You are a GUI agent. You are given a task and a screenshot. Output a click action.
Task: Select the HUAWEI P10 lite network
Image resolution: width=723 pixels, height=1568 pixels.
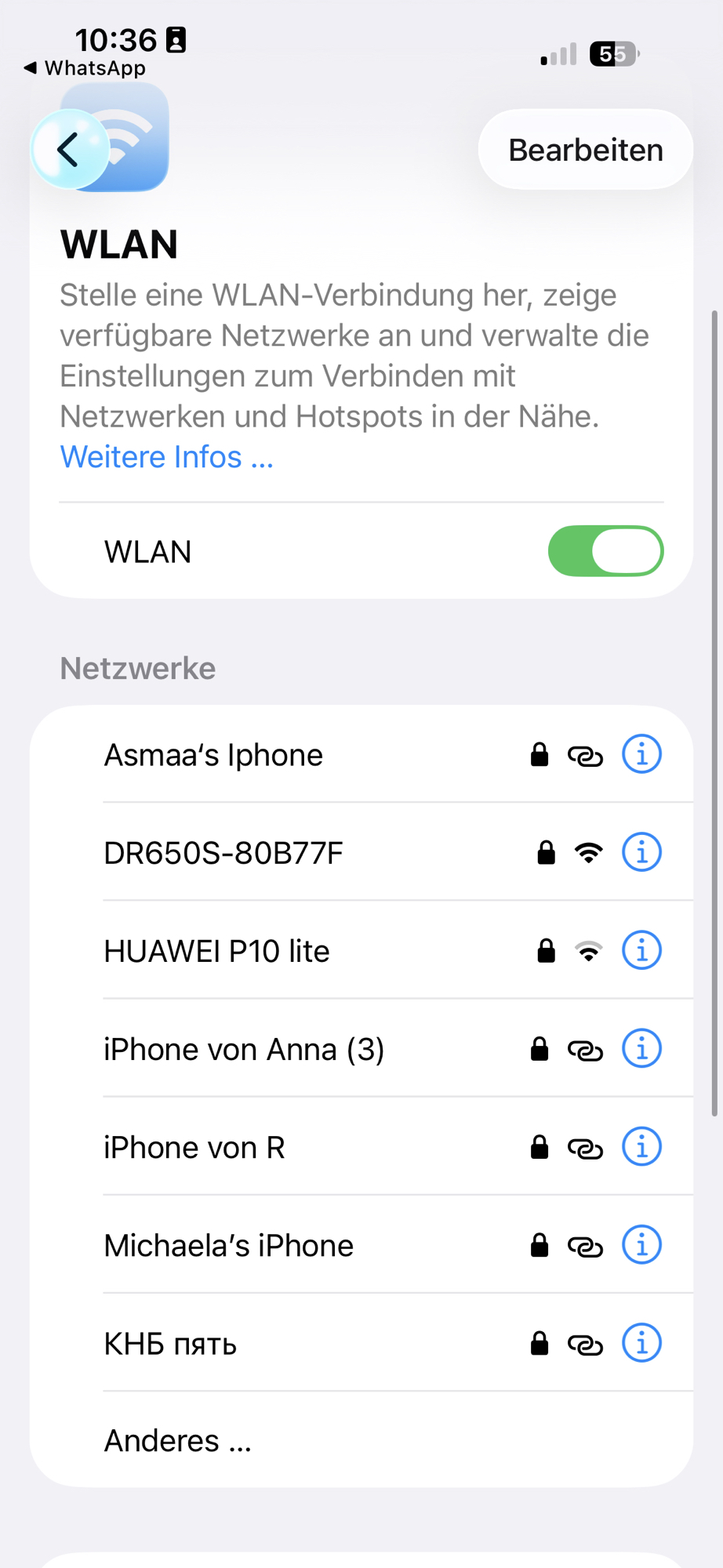216,951
